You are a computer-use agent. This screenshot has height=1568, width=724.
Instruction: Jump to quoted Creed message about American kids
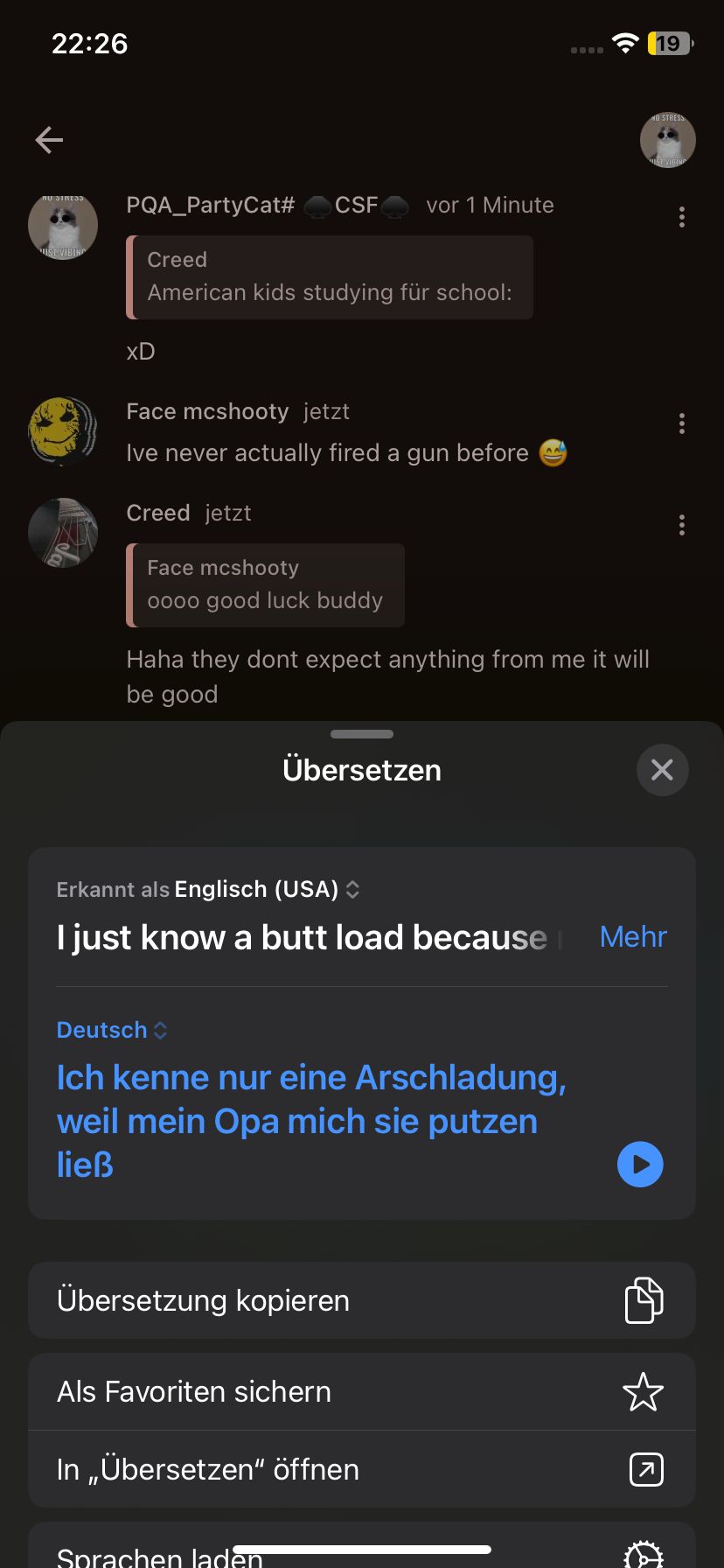331,277
